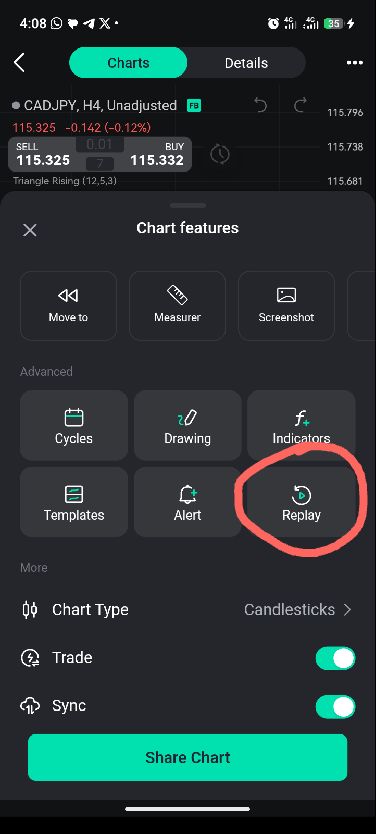Tap the Share Chart button
This screenshot has height=834, width=376.
[x=188, y=757]
